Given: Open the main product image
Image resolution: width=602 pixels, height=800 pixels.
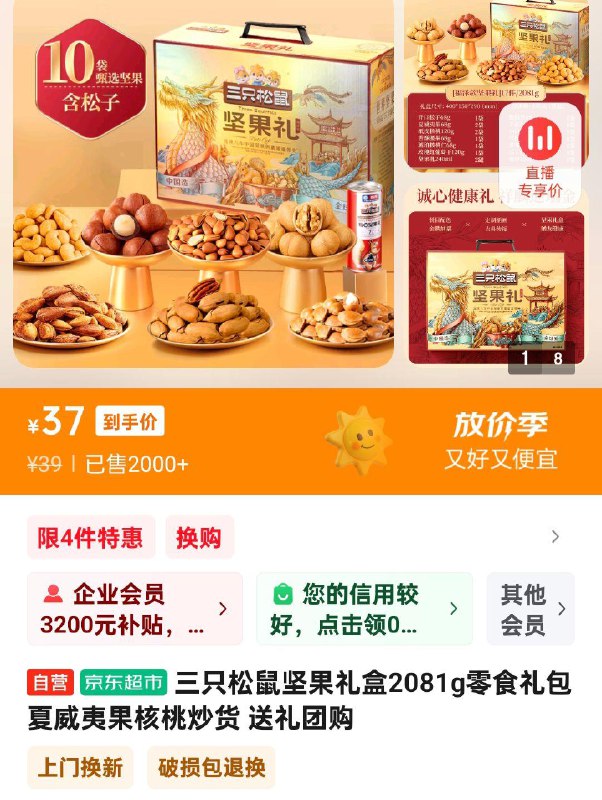Looking at the screenshot, I should click(x=203, y=185).
